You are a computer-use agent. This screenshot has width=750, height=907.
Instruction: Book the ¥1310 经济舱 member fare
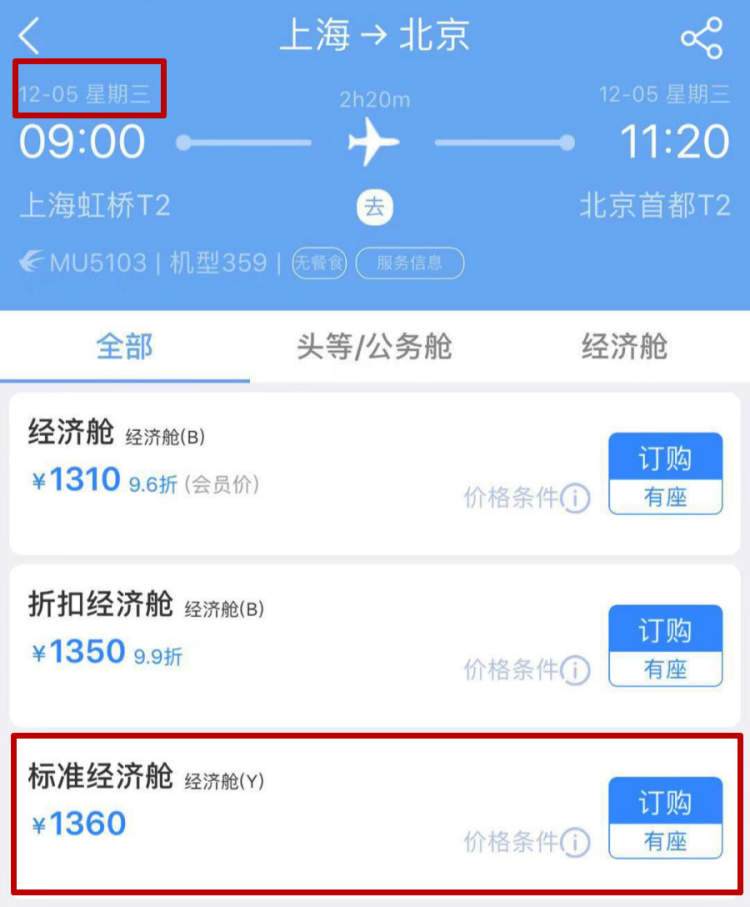click(x=665, y=460)
